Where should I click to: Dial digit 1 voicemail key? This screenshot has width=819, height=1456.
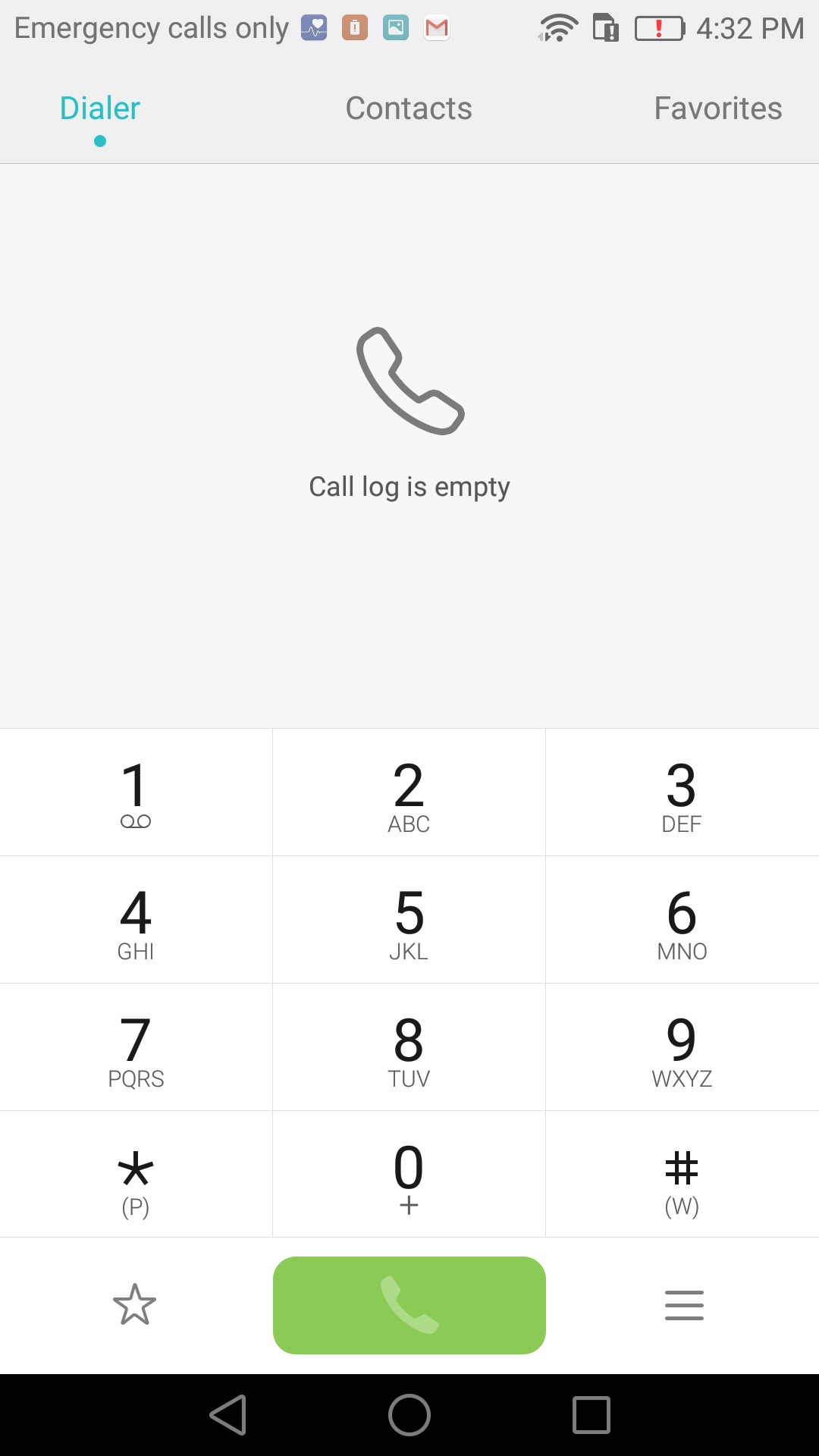(x=136, y=792)
